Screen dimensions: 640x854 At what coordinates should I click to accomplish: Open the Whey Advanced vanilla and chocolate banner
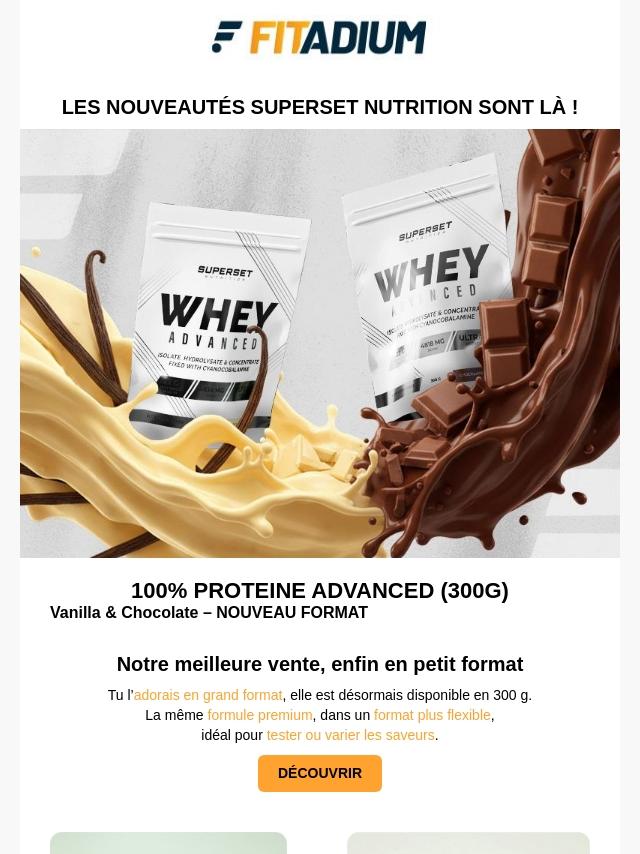(320, 343)
